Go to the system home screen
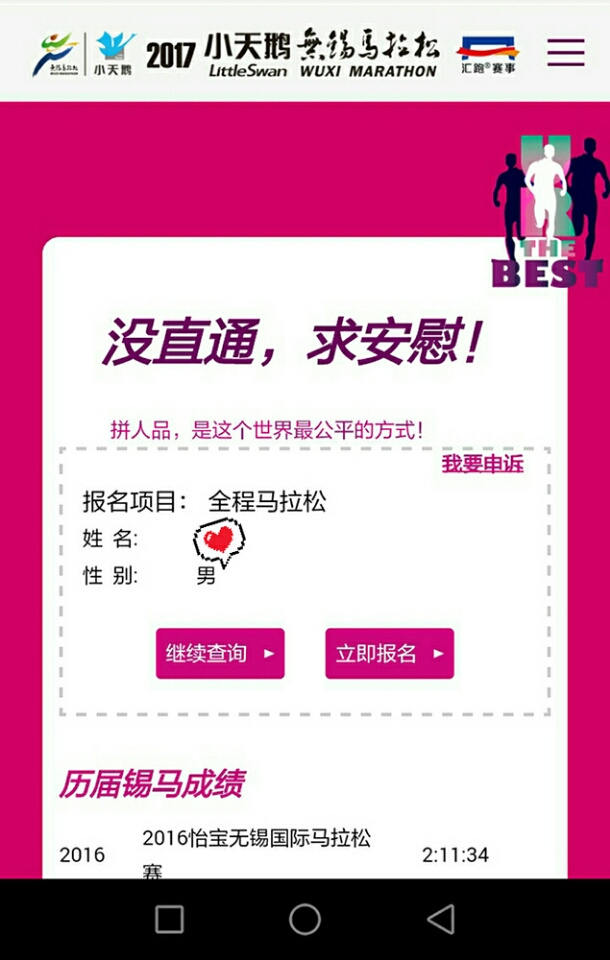The width and height of the screenshot is (610, 960). click(x=305, y=919)
